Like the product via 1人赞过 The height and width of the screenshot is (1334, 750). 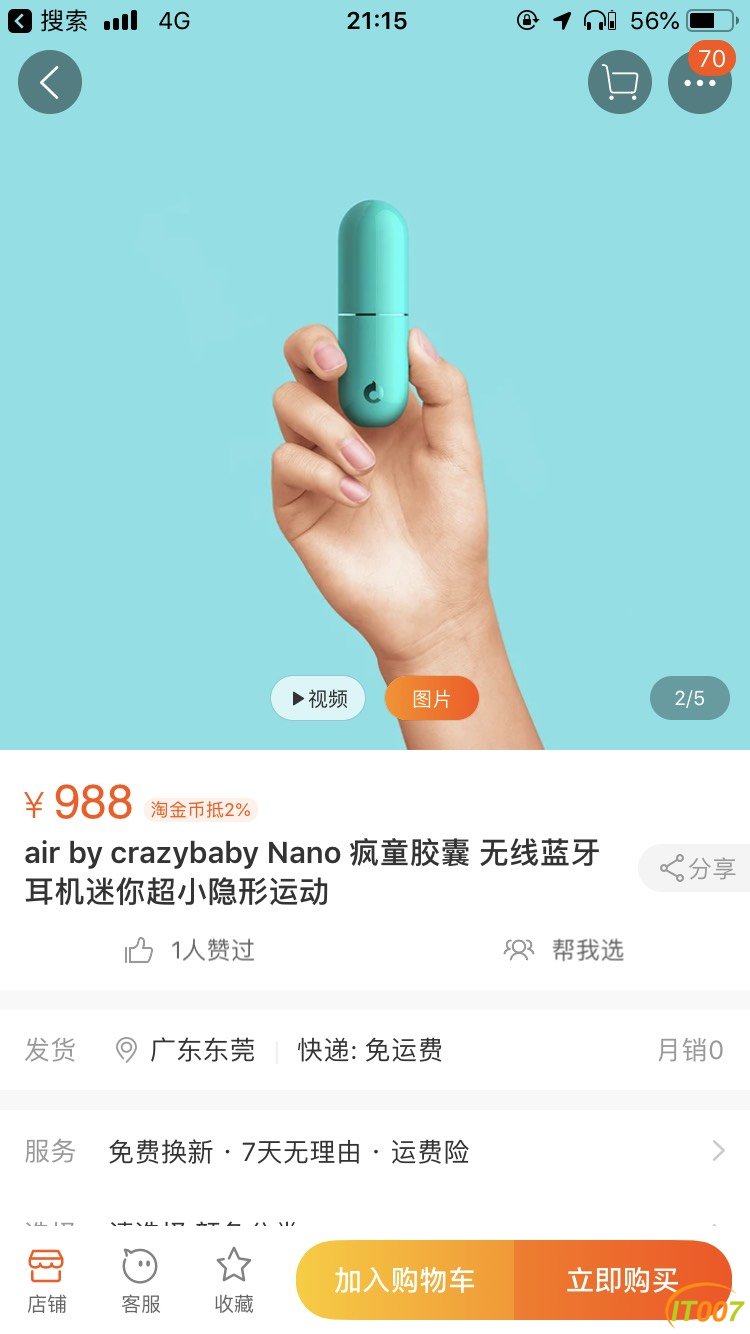pyautogui.click(x=190, y=950)
